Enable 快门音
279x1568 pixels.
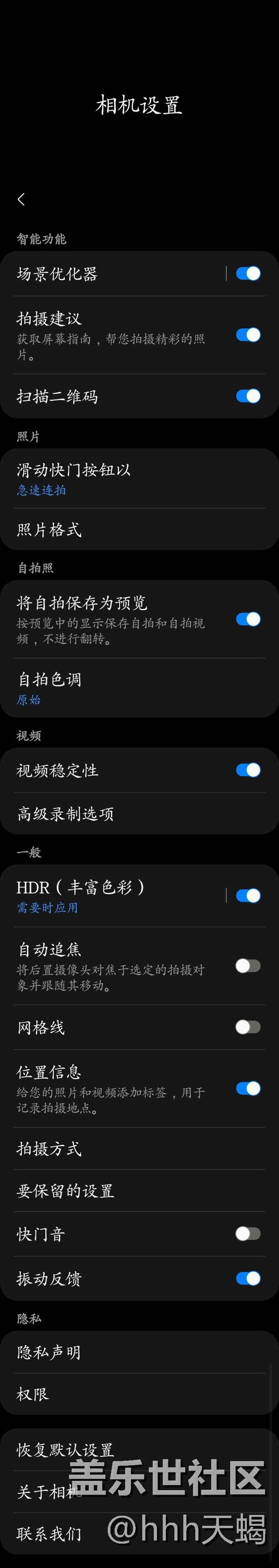tap(248, 1234)
